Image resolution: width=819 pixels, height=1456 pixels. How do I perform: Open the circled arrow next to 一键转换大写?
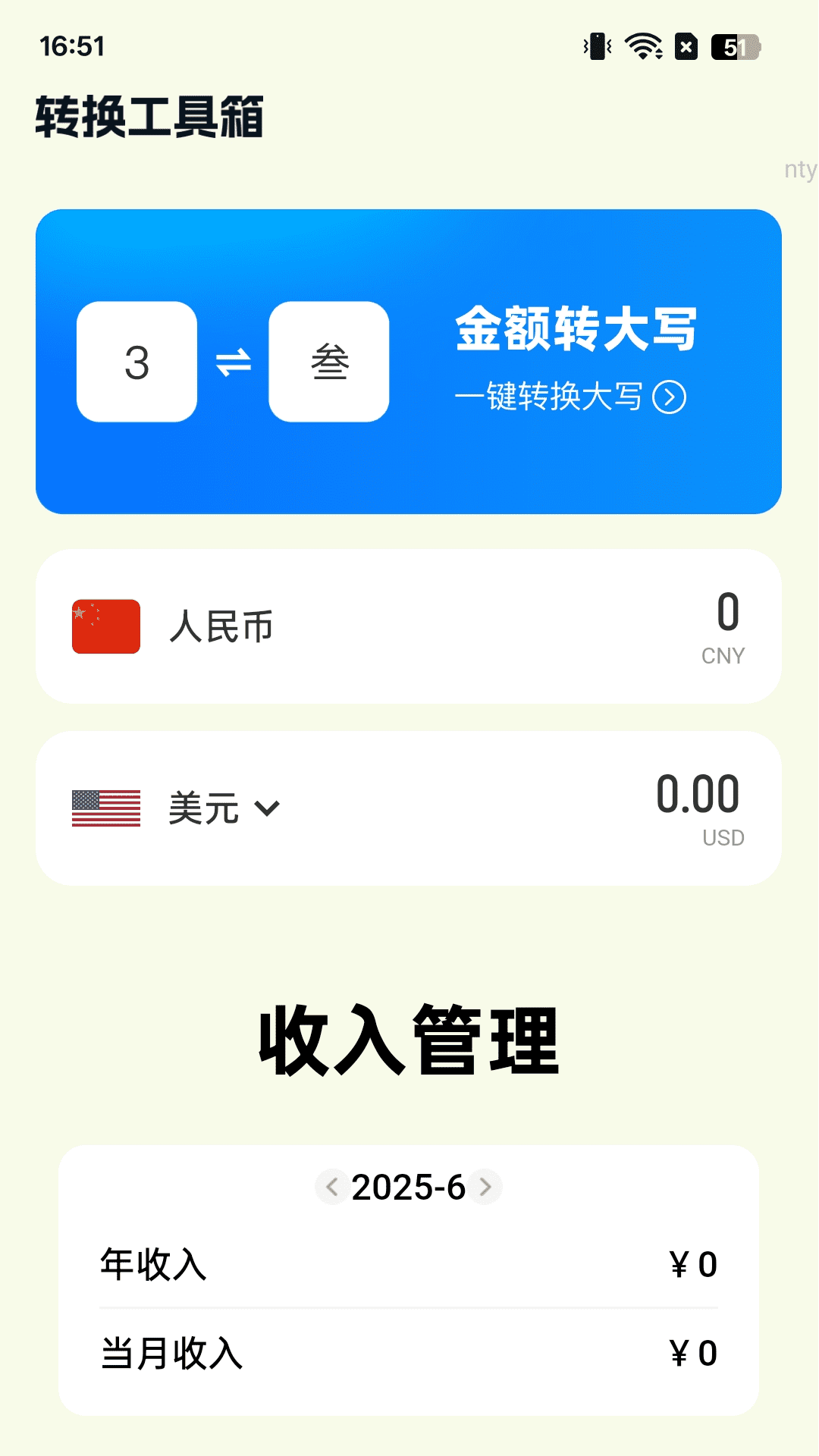pyautogui.click(x=673, y=397)
